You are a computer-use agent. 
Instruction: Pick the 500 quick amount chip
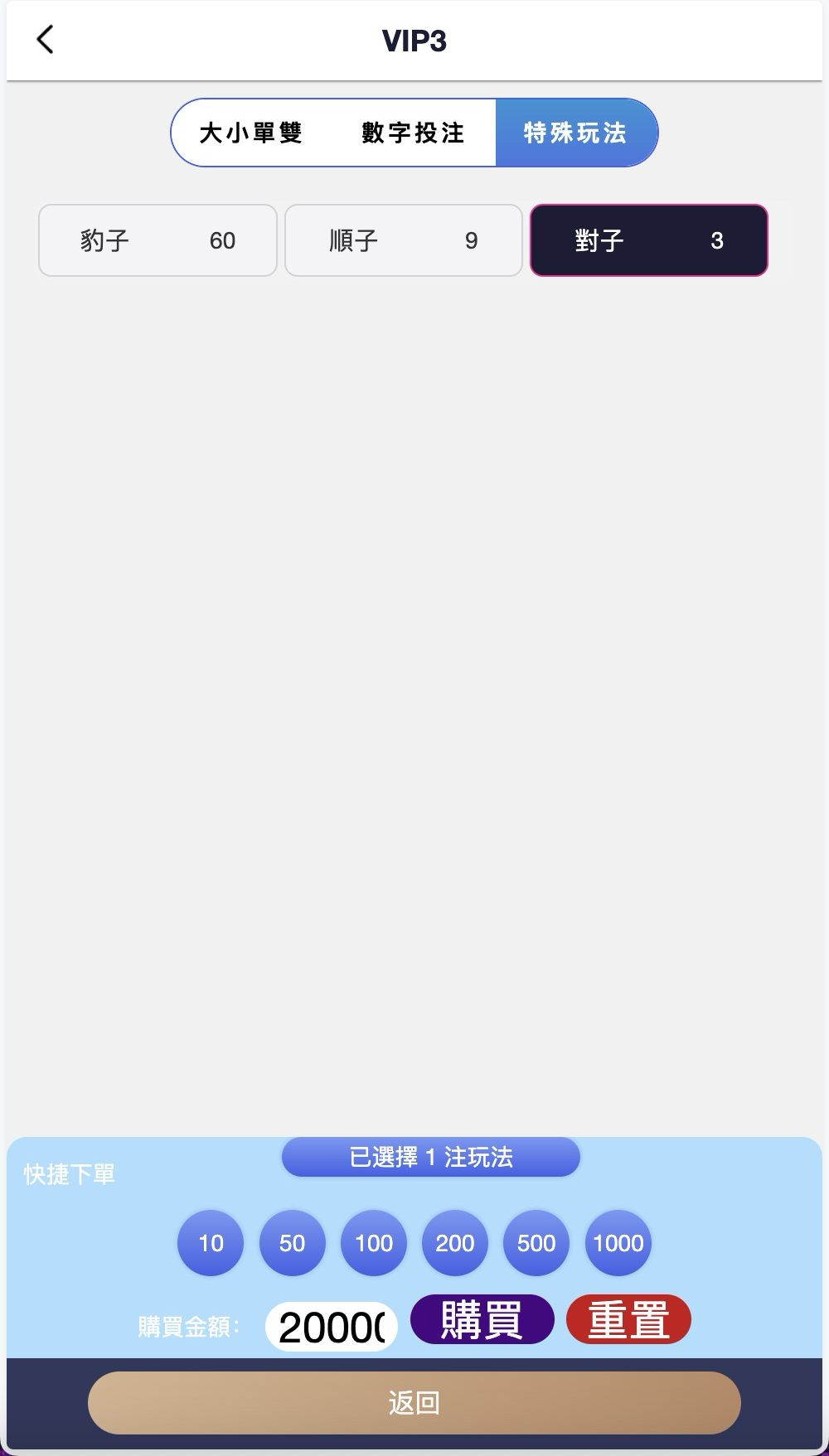tap(536, 1243)
